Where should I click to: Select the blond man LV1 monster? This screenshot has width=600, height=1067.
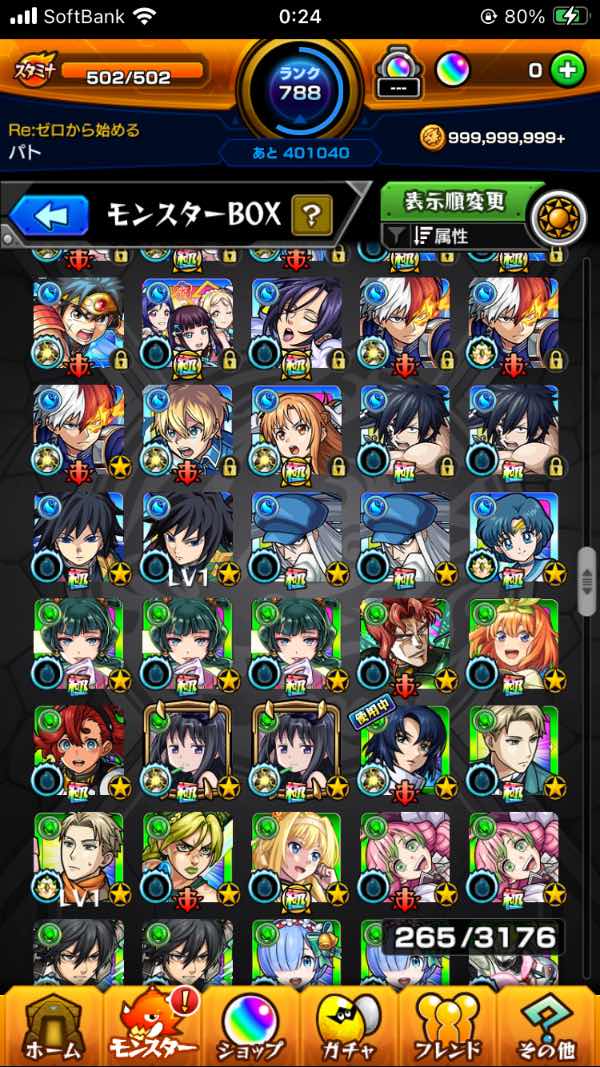tap(78, 856)
